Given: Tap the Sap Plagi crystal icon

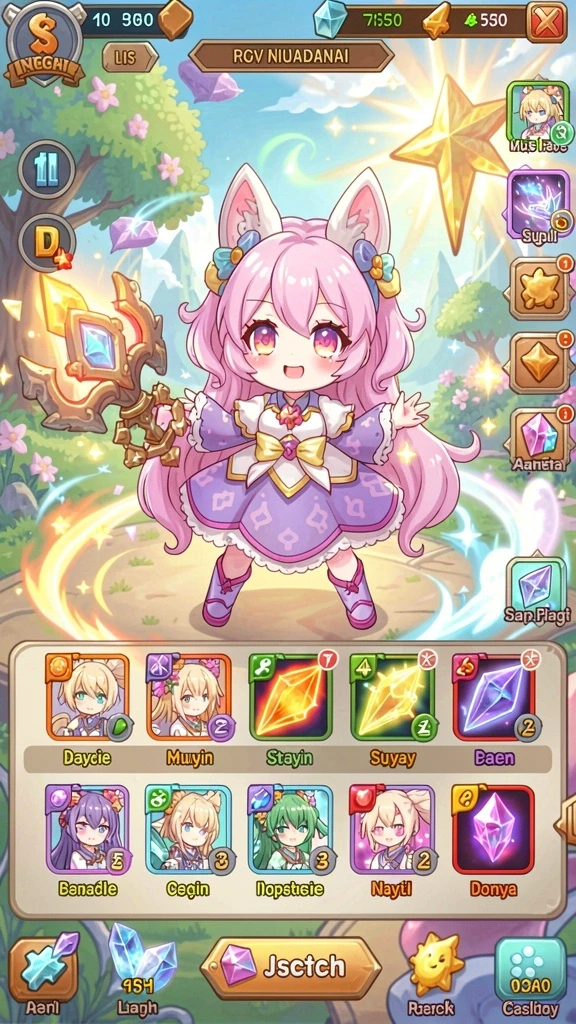Looking at the screenshot, I should point(537,588).
